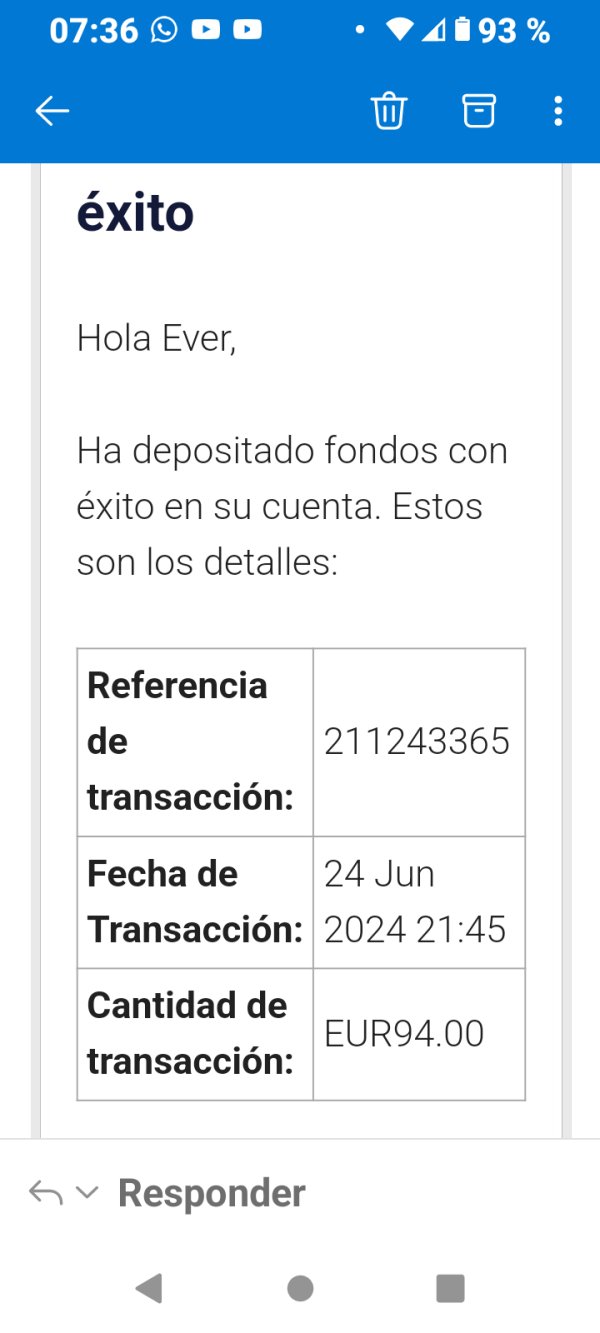Delete this email with the trash icon

pyautogui.click(x=389, y=111)
